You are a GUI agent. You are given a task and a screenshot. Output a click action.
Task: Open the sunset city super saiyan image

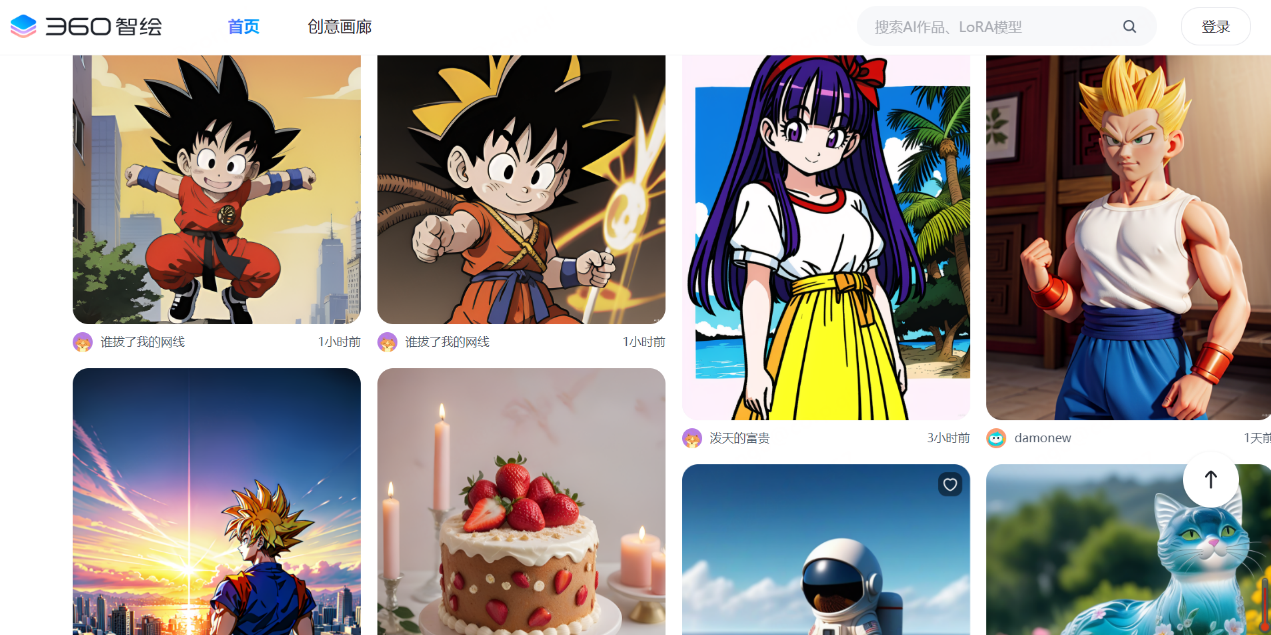pyautogui.click(x=216, y=500)
